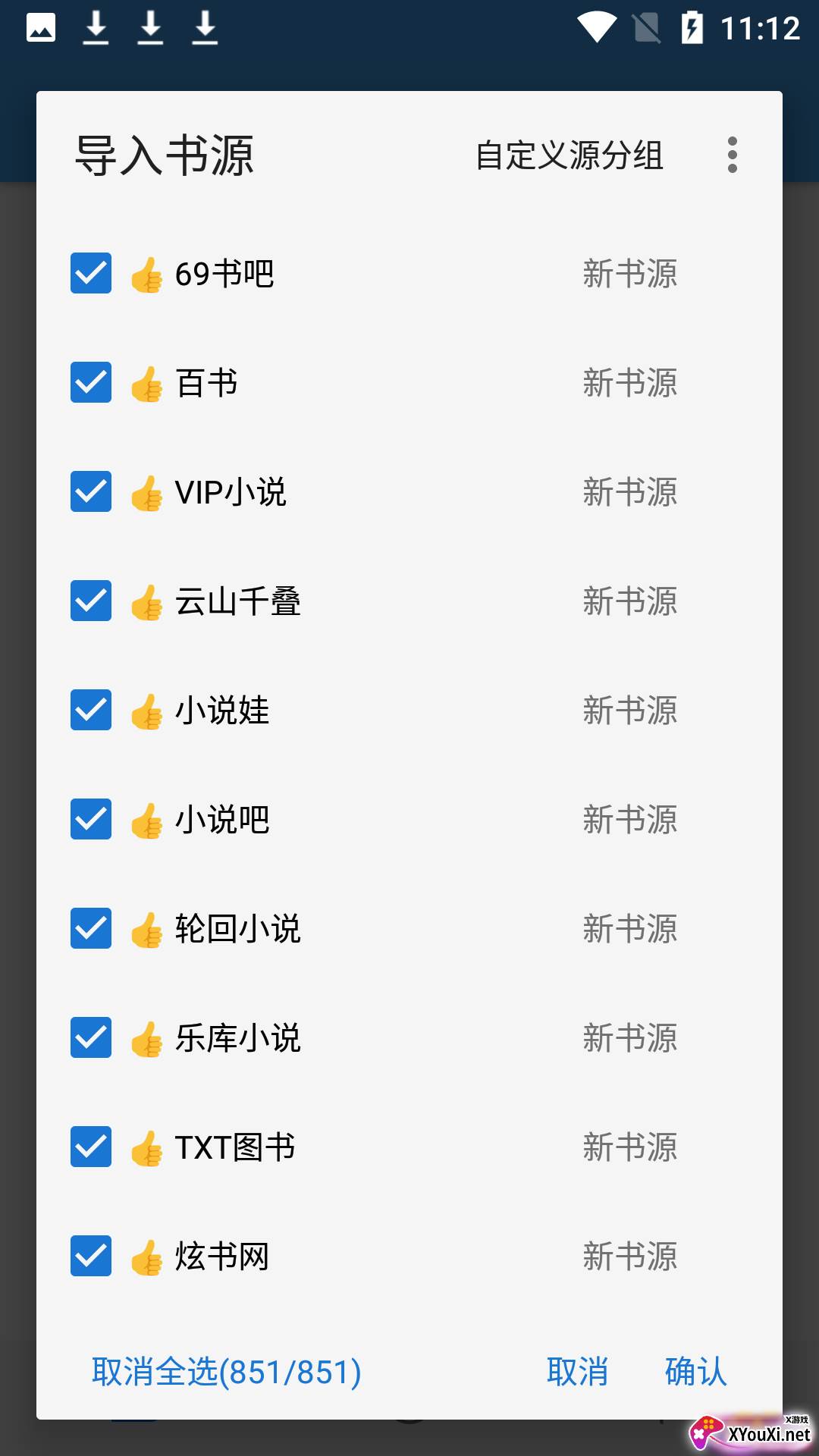The width and height of the screenshot is (819, 1456).
Task: Tap the 新书源 label beside 百书
Action: click(x=631, y=384)
